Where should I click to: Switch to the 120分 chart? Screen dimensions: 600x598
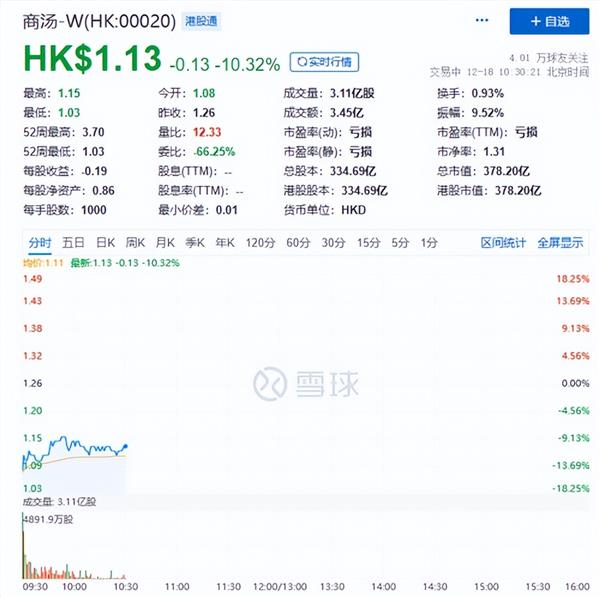click(x=260, y=242)
